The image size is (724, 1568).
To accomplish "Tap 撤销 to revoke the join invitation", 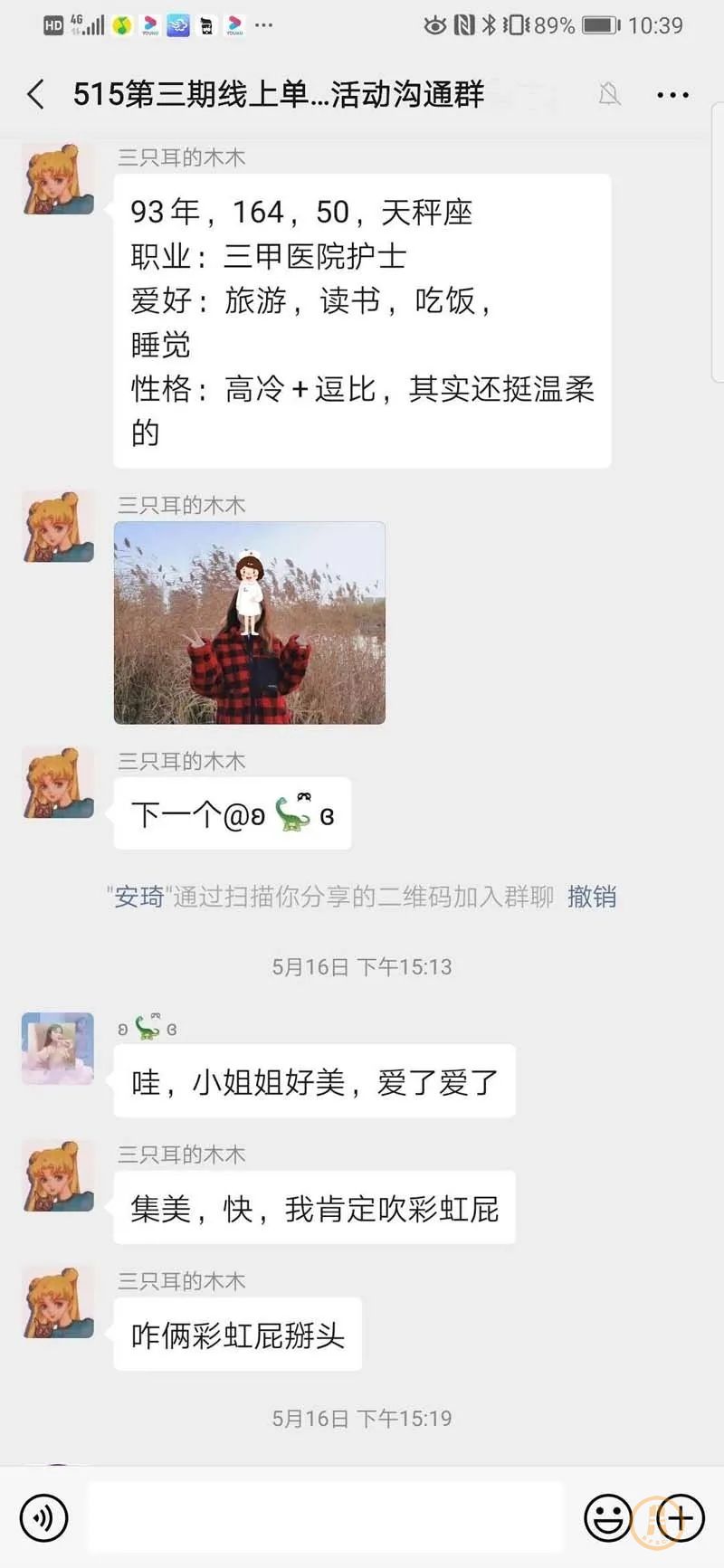I will (x=592, y=897).
